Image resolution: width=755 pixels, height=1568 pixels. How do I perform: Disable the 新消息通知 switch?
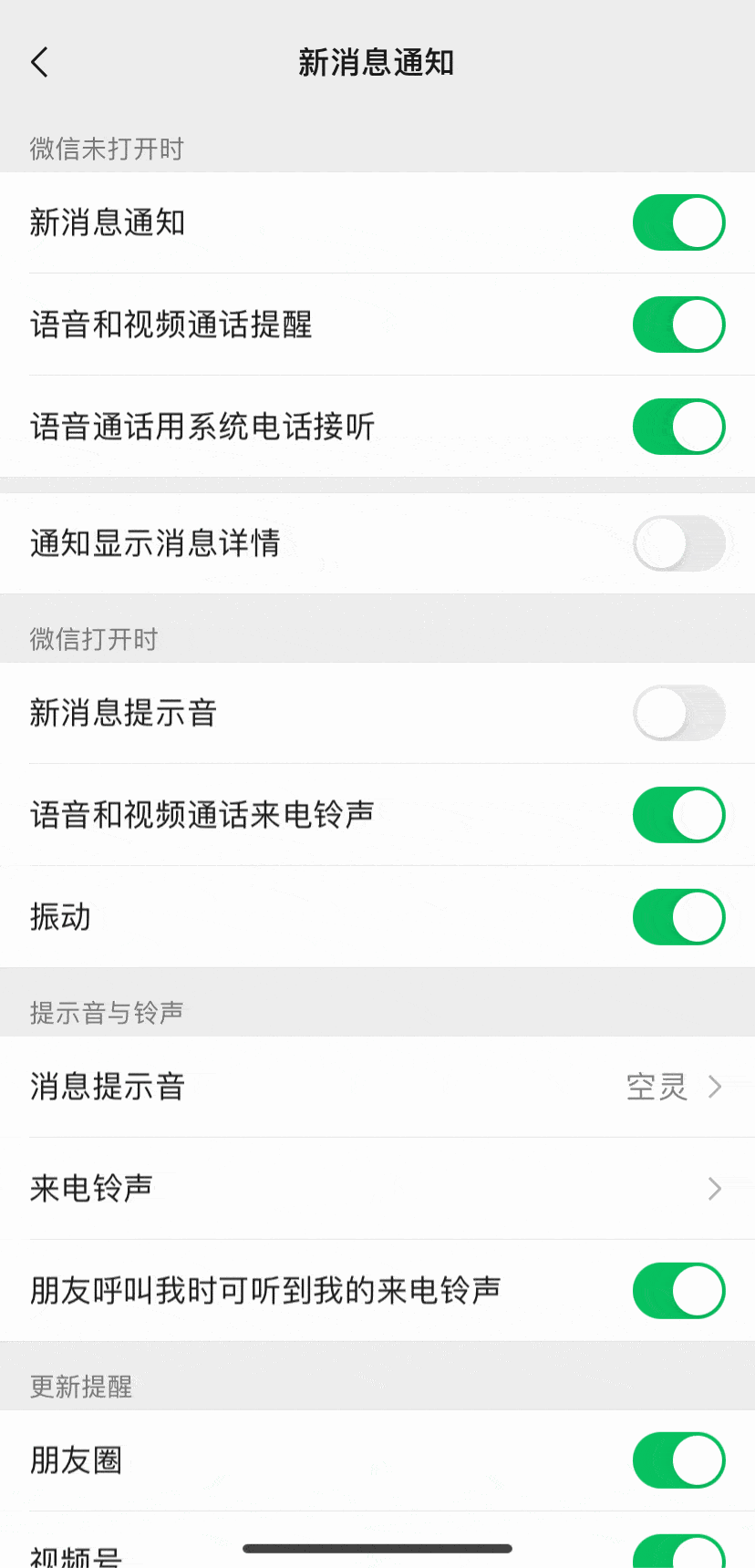pos(678,222)
